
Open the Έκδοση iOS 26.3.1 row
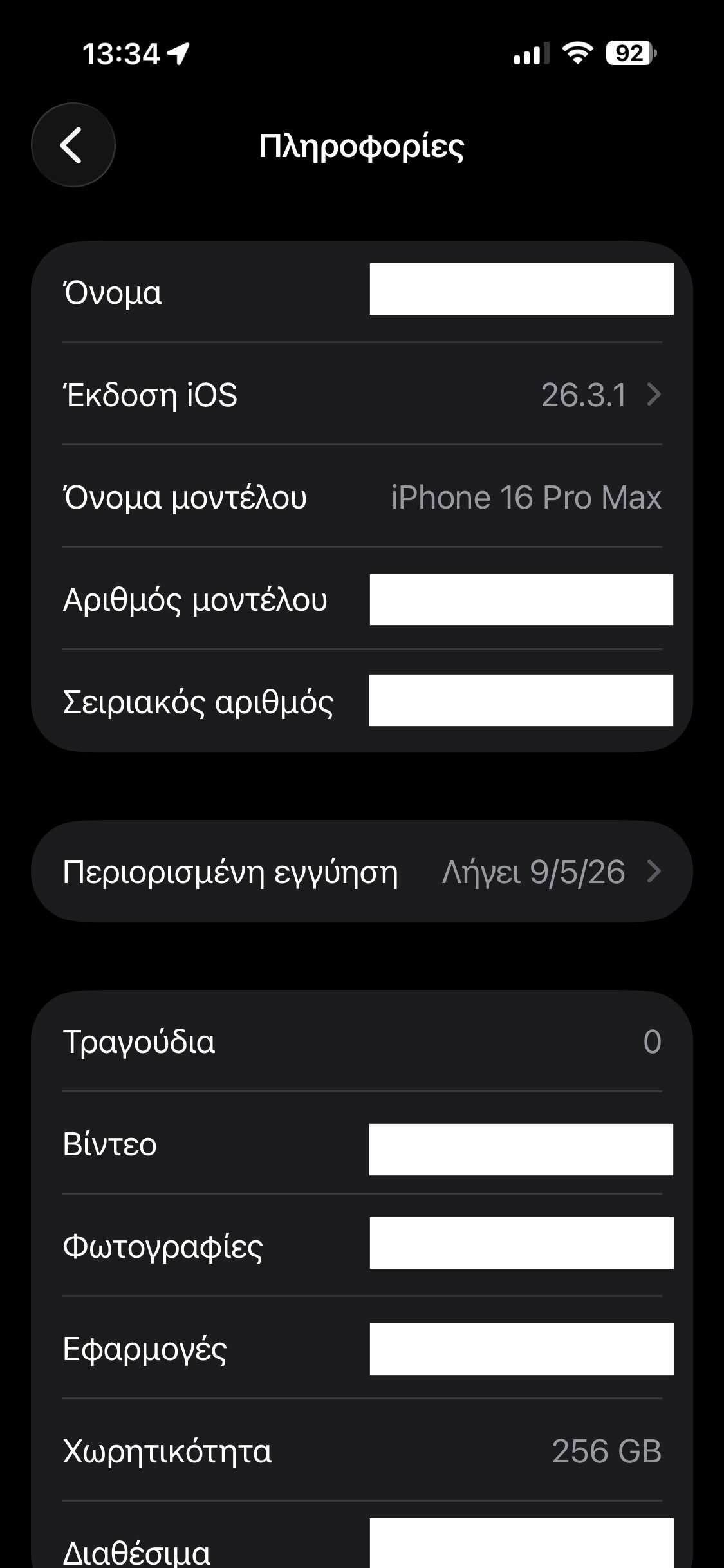pos(362,395)
